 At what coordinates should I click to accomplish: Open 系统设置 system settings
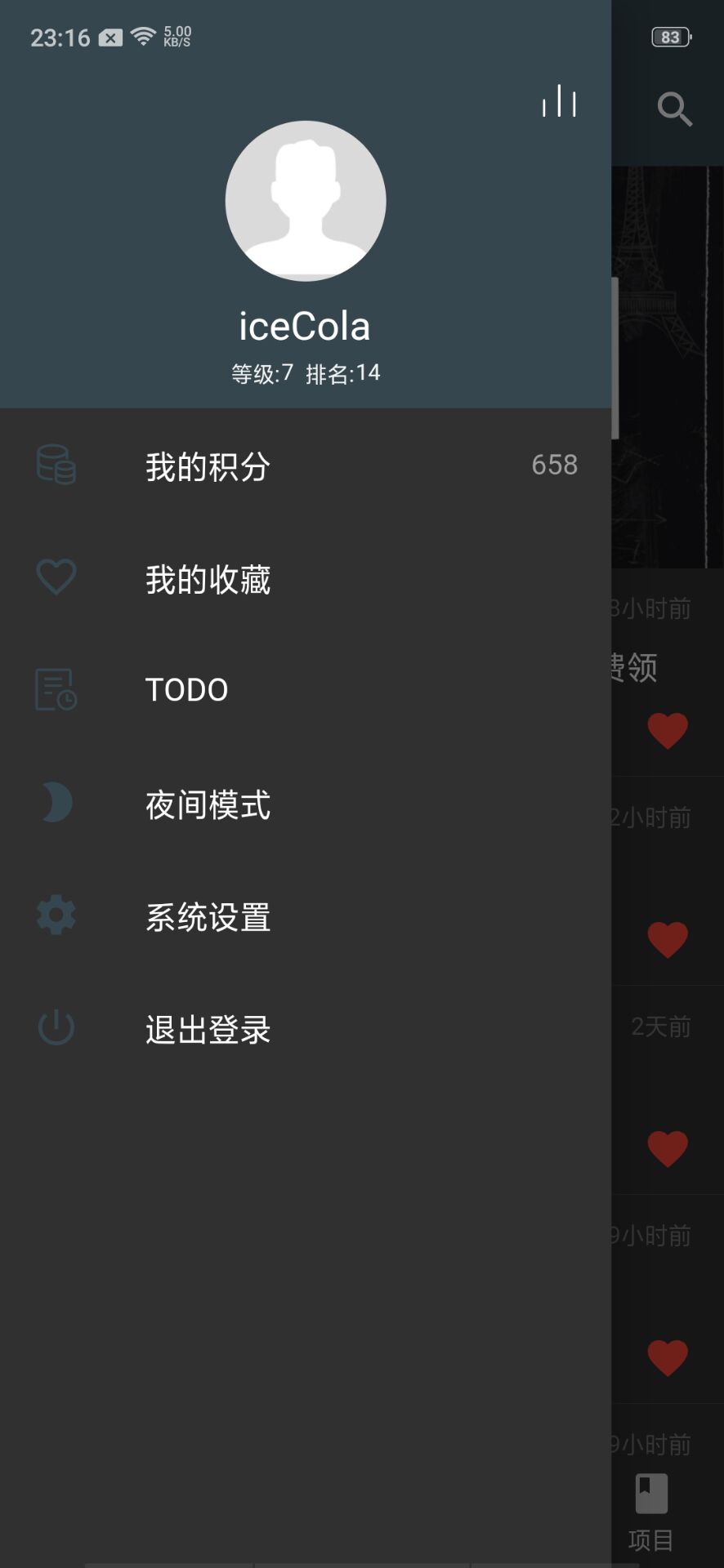pyautogui.click(x=306, y=917)
